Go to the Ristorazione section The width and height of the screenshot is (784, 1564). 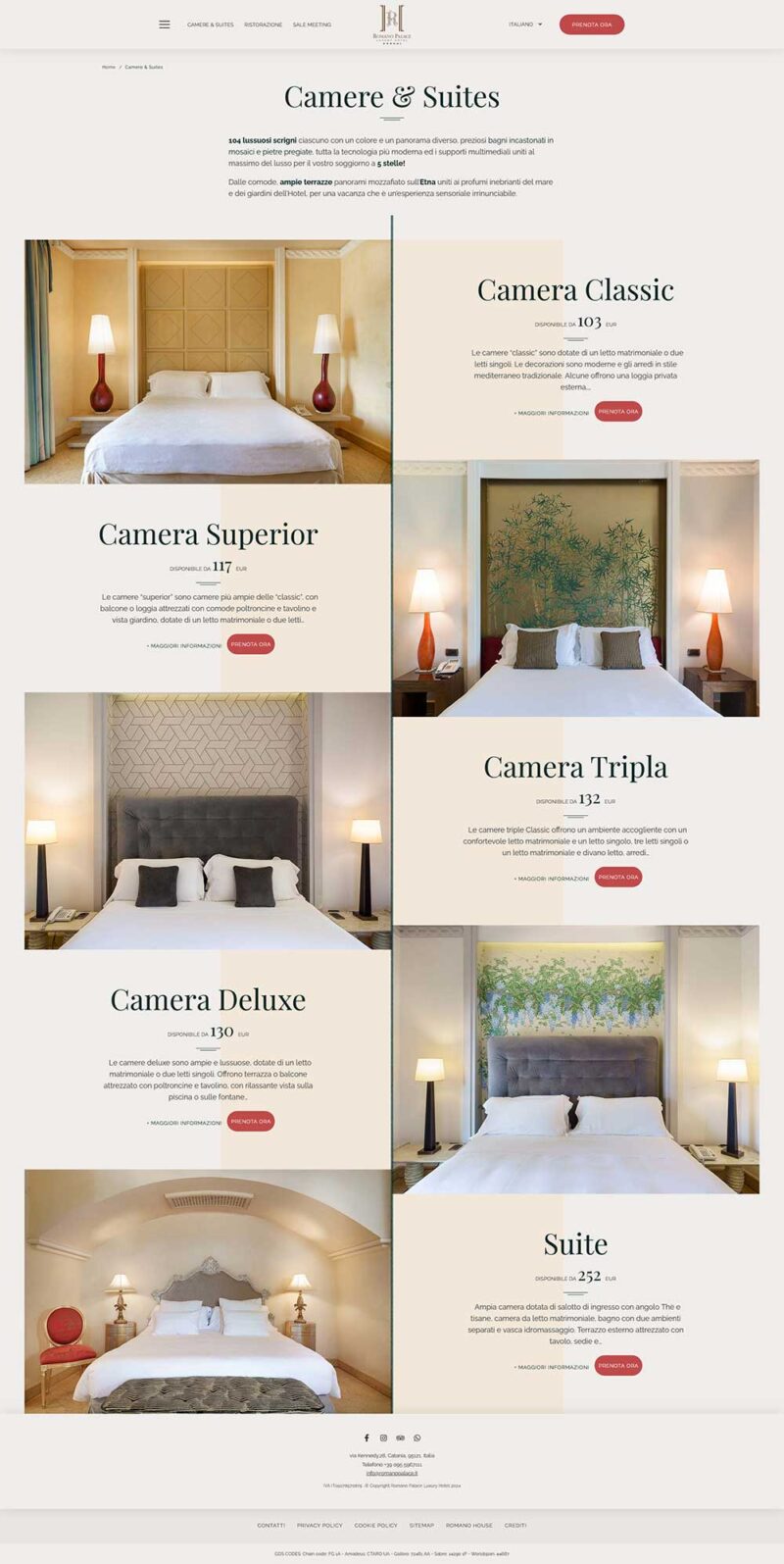tap(263, 25)
